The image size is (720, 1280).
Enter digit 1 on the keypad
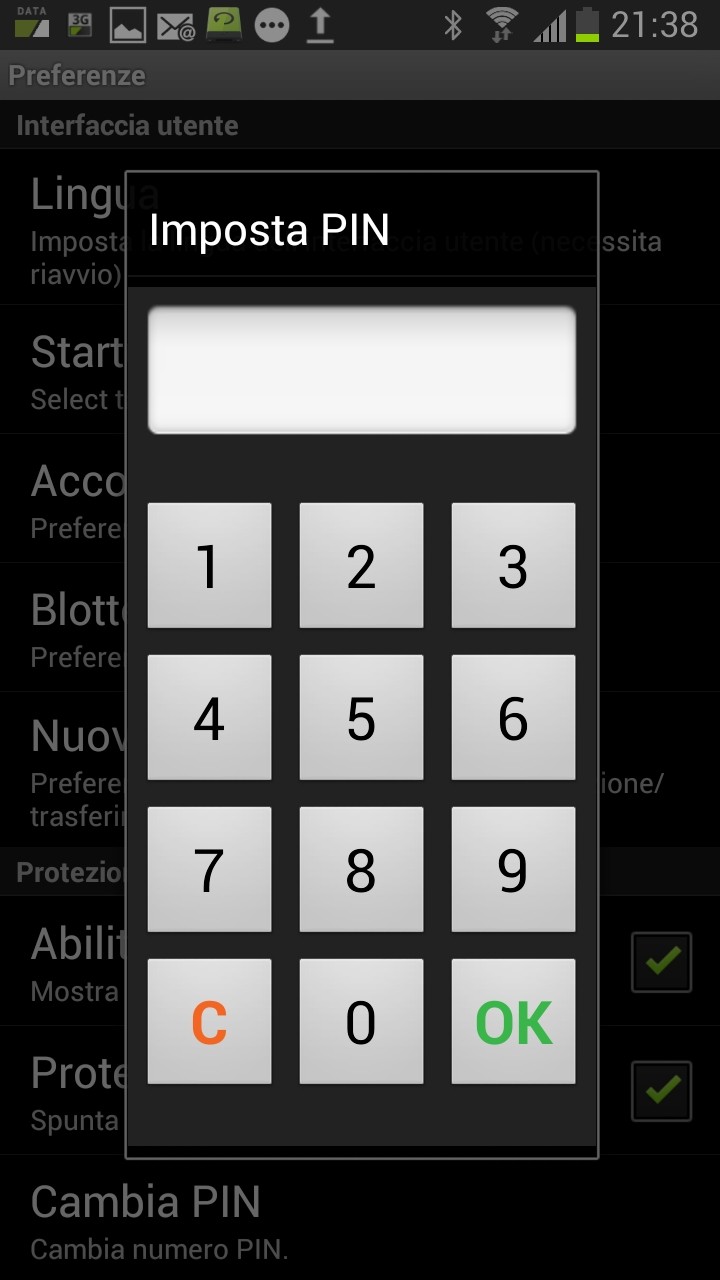(210, 566)
